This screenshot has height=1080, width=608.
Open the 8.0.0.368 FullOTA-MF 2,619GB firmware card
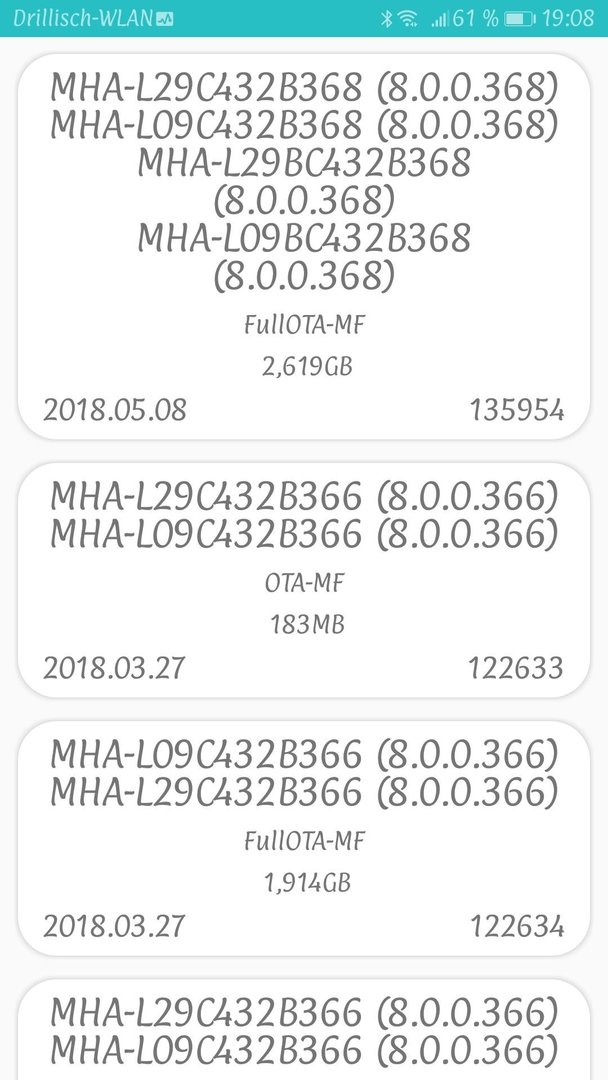click(304, 246)
